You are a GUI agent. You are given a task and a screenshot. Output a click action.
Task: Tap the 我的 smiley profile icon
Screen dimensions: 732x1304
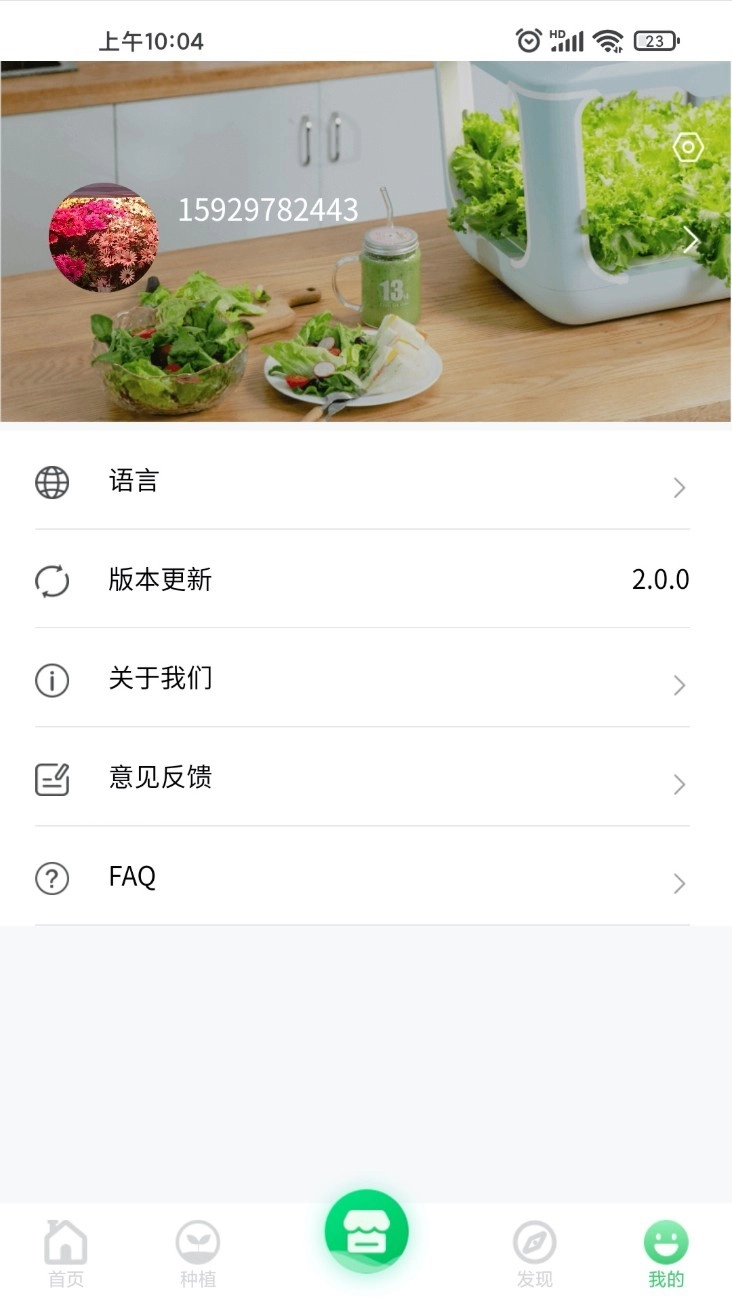[665, 1238]
